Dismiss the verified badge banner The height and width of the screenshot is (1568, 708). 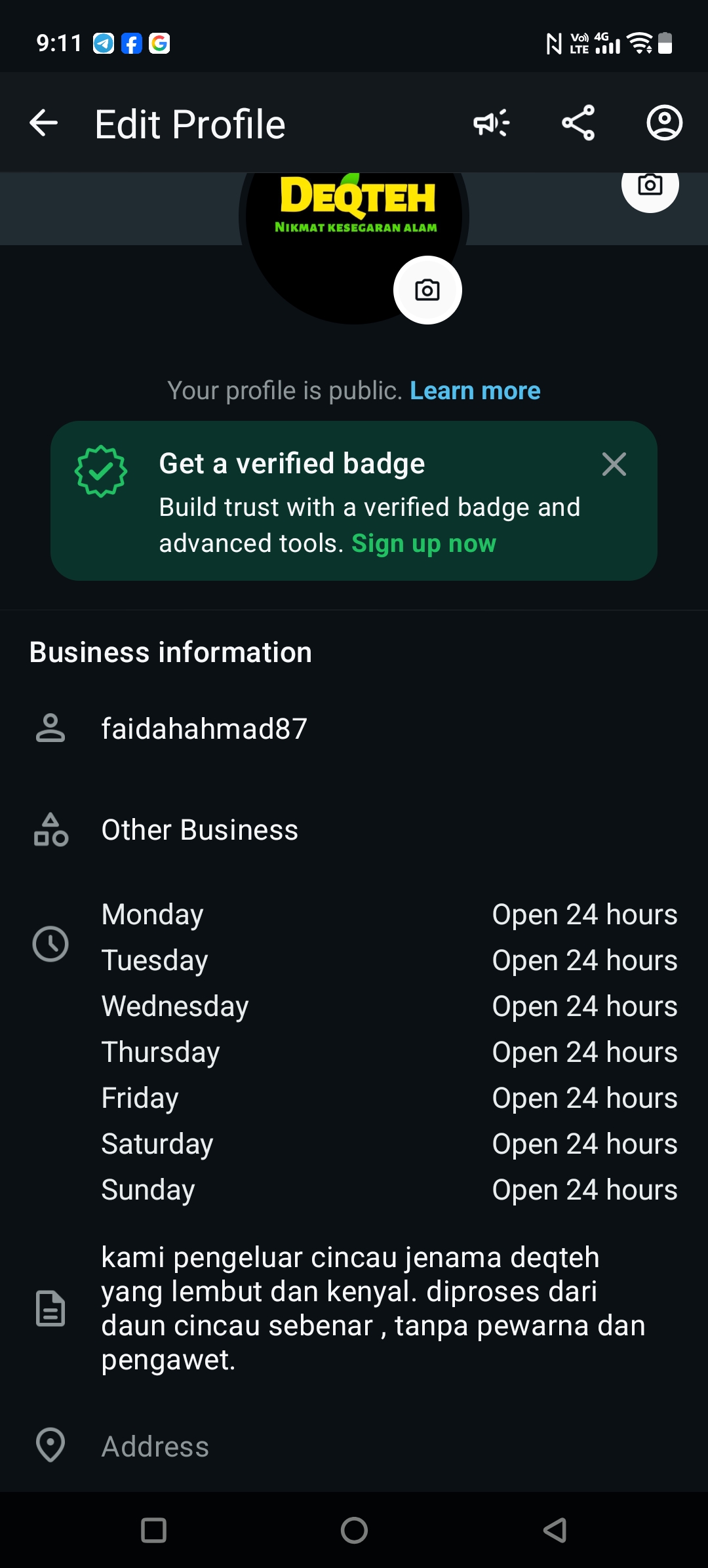[x=614, y=464]
